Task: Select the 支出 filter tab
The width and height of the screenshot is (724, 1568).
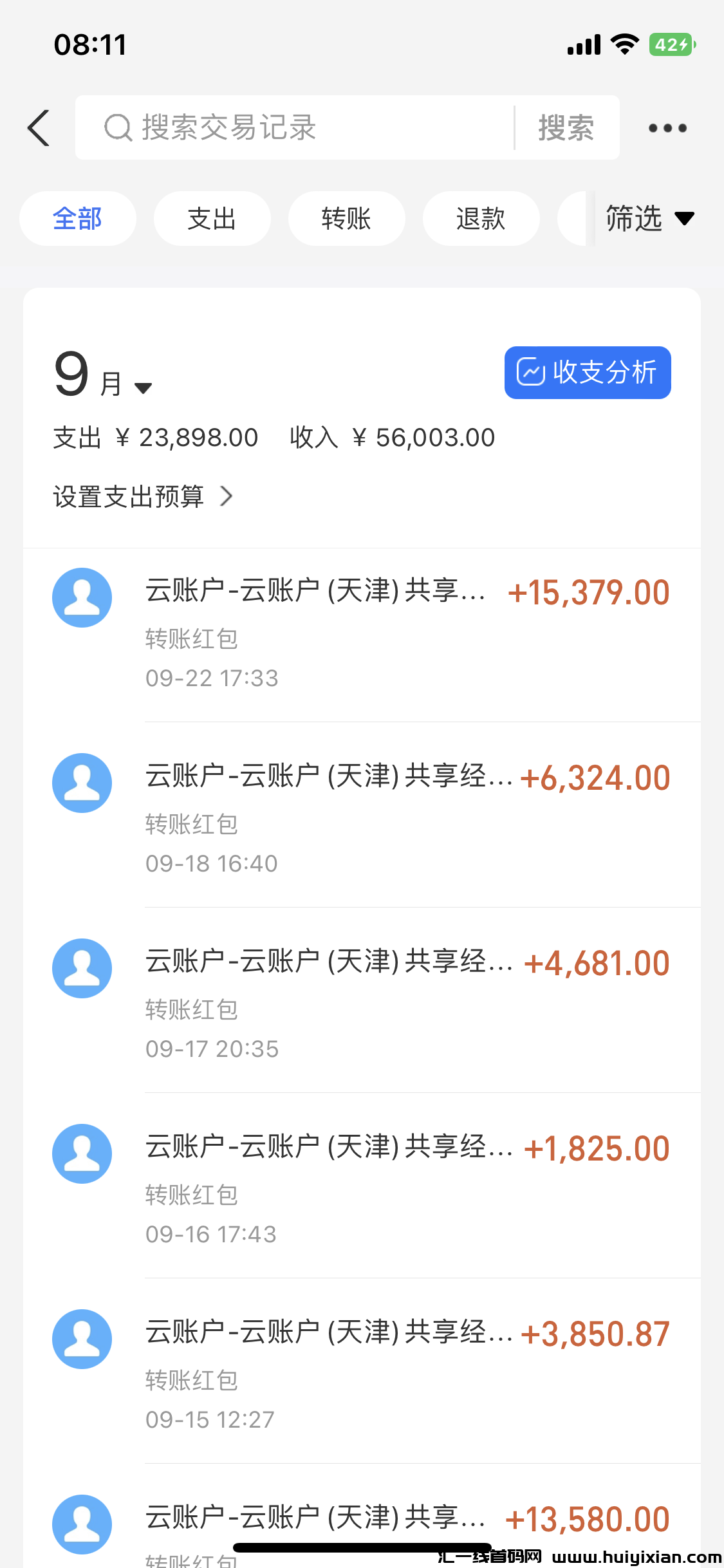Action: pos(212,218)
